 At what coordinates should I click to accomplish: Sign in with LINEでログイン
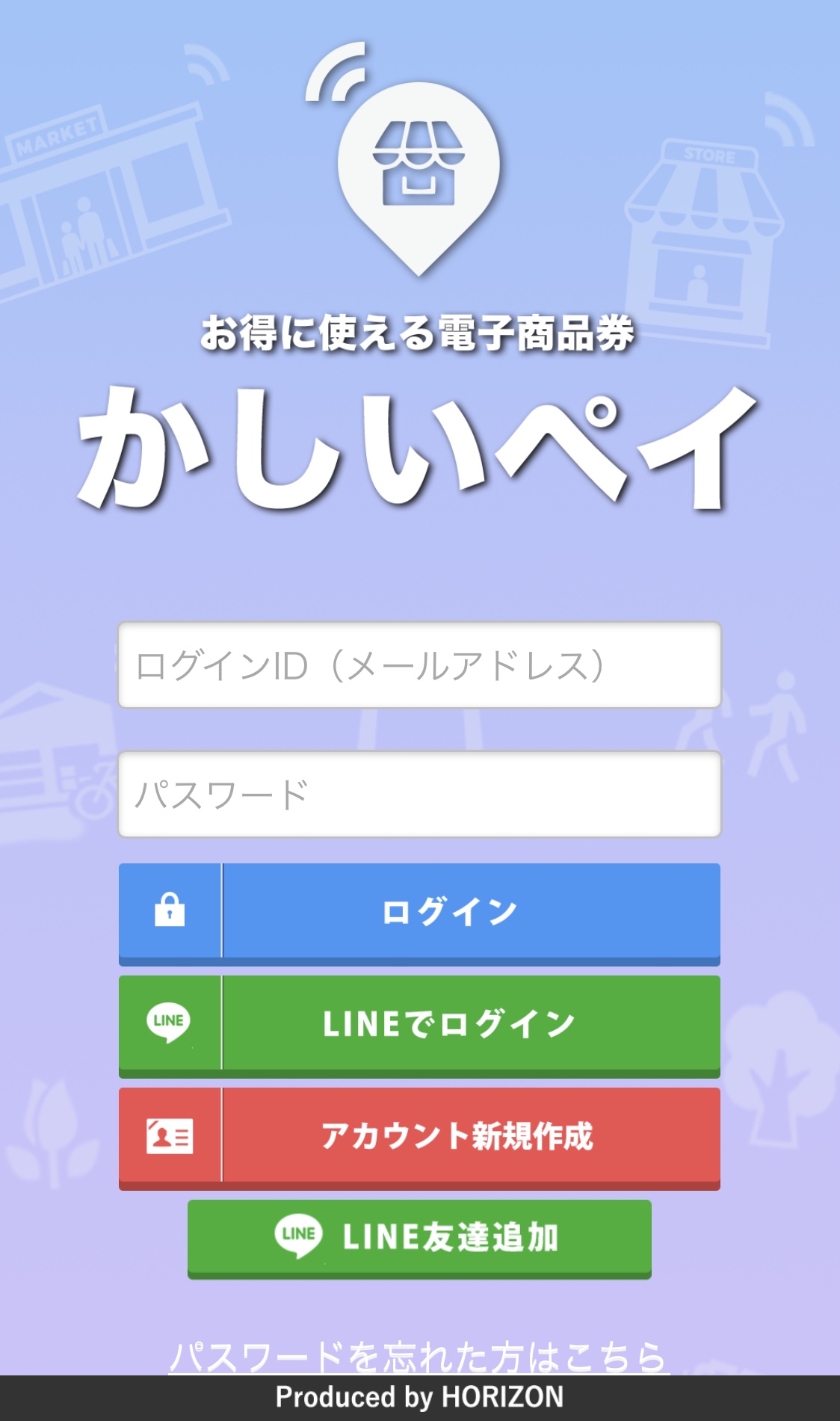click(x=419, y=1024)
